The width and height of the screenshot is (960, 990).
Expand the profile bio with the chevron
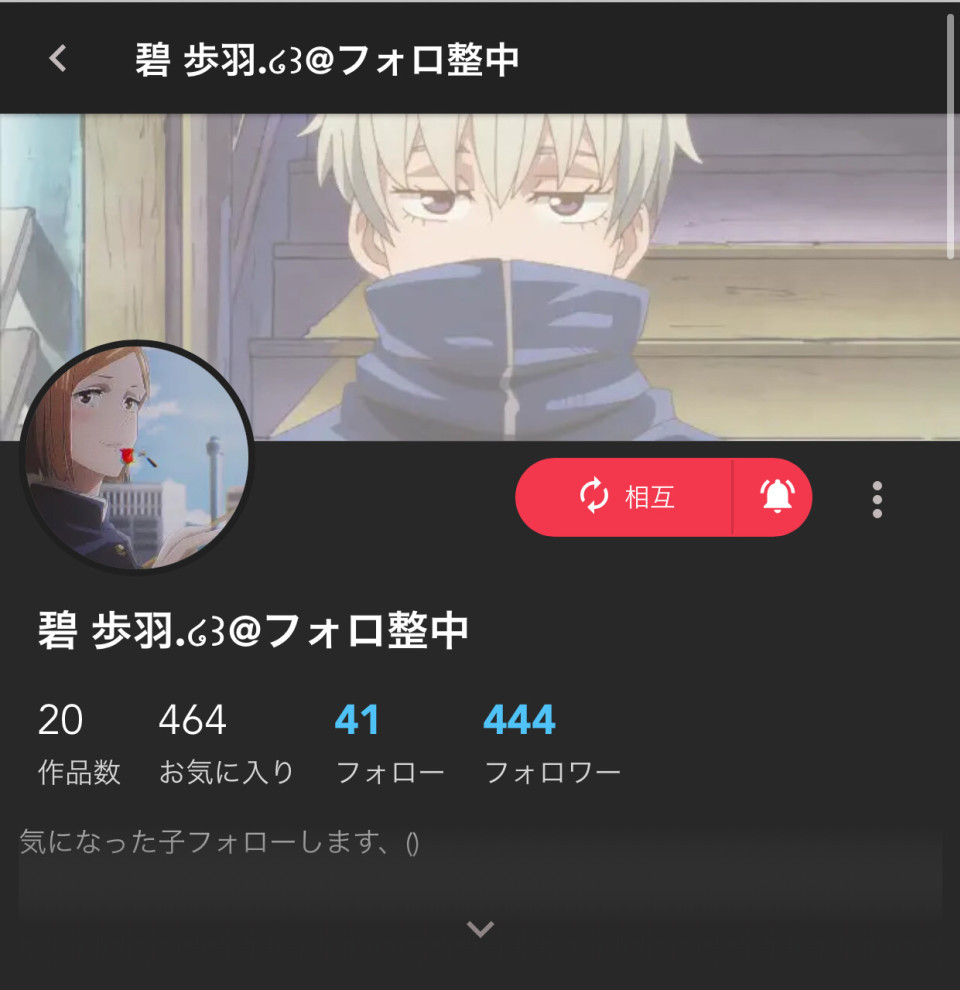[x=480, y=930]
